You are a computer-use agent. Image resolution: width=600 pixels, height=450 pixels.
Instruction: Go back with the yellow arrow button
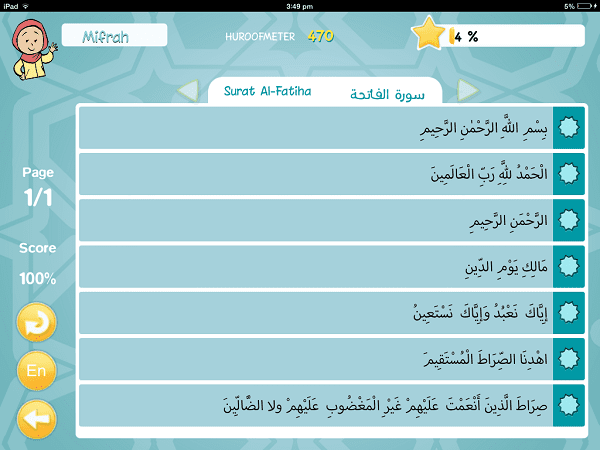(x=36, y=418)
